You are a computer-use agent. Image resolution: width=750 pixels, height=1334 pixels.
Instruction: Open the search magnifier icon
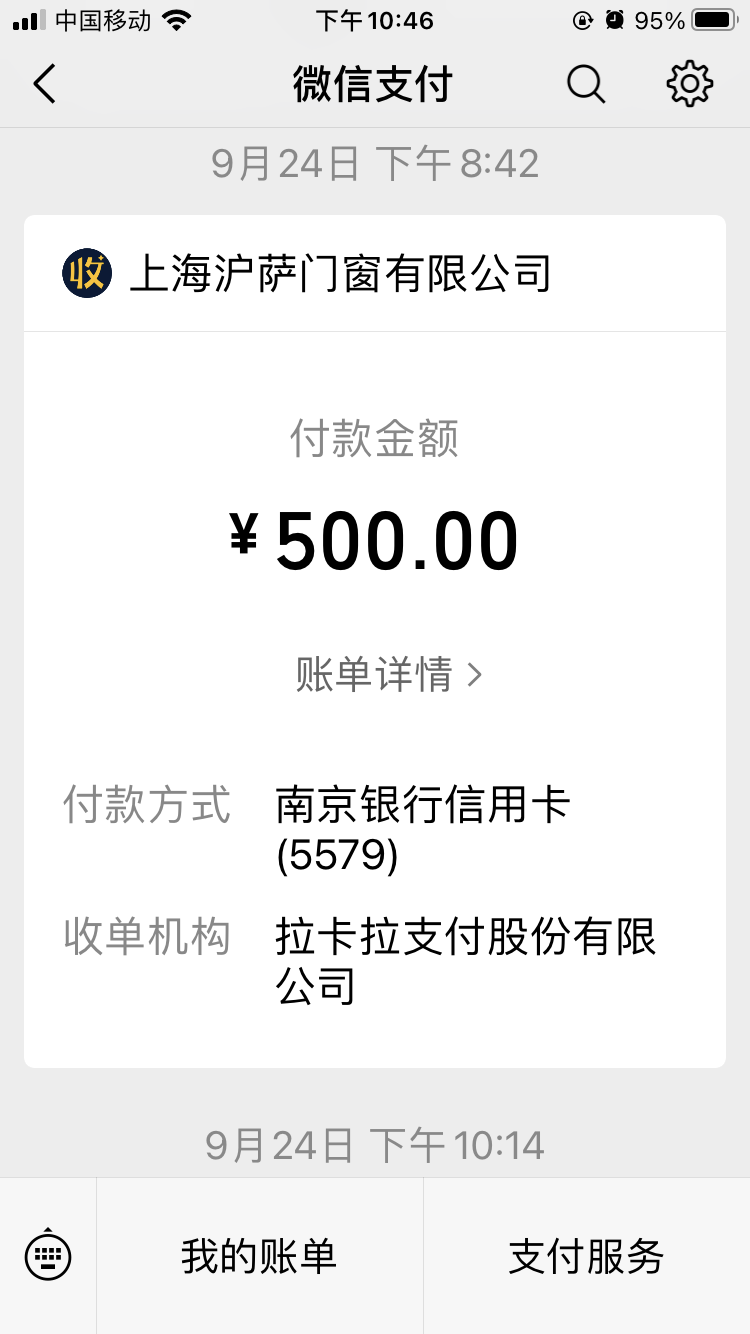point(586,84)
